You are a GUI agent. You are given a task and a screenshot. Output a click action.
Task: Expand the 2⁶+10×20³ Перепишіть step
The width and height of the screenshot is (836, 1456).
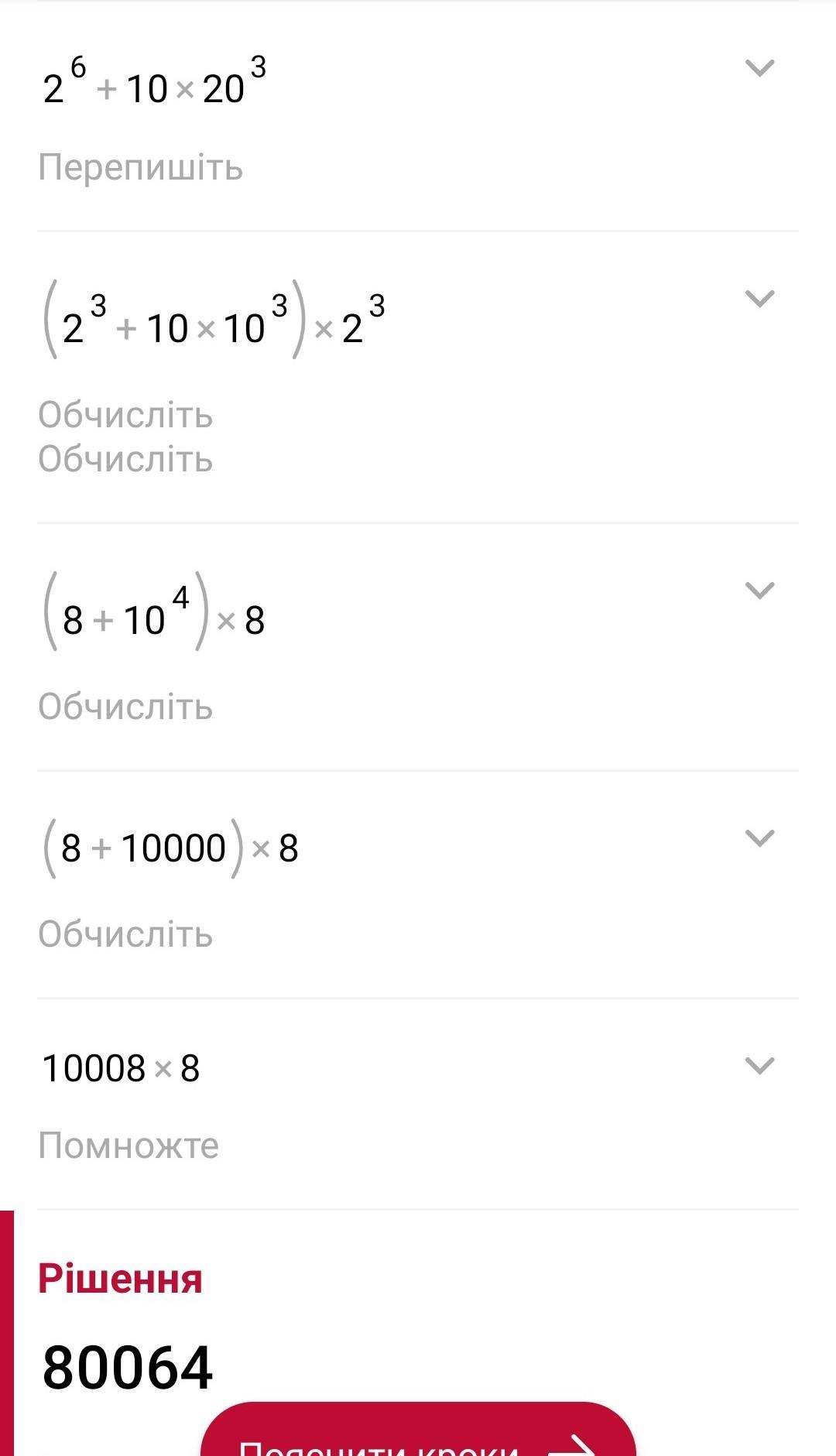[x=759, y=68]
